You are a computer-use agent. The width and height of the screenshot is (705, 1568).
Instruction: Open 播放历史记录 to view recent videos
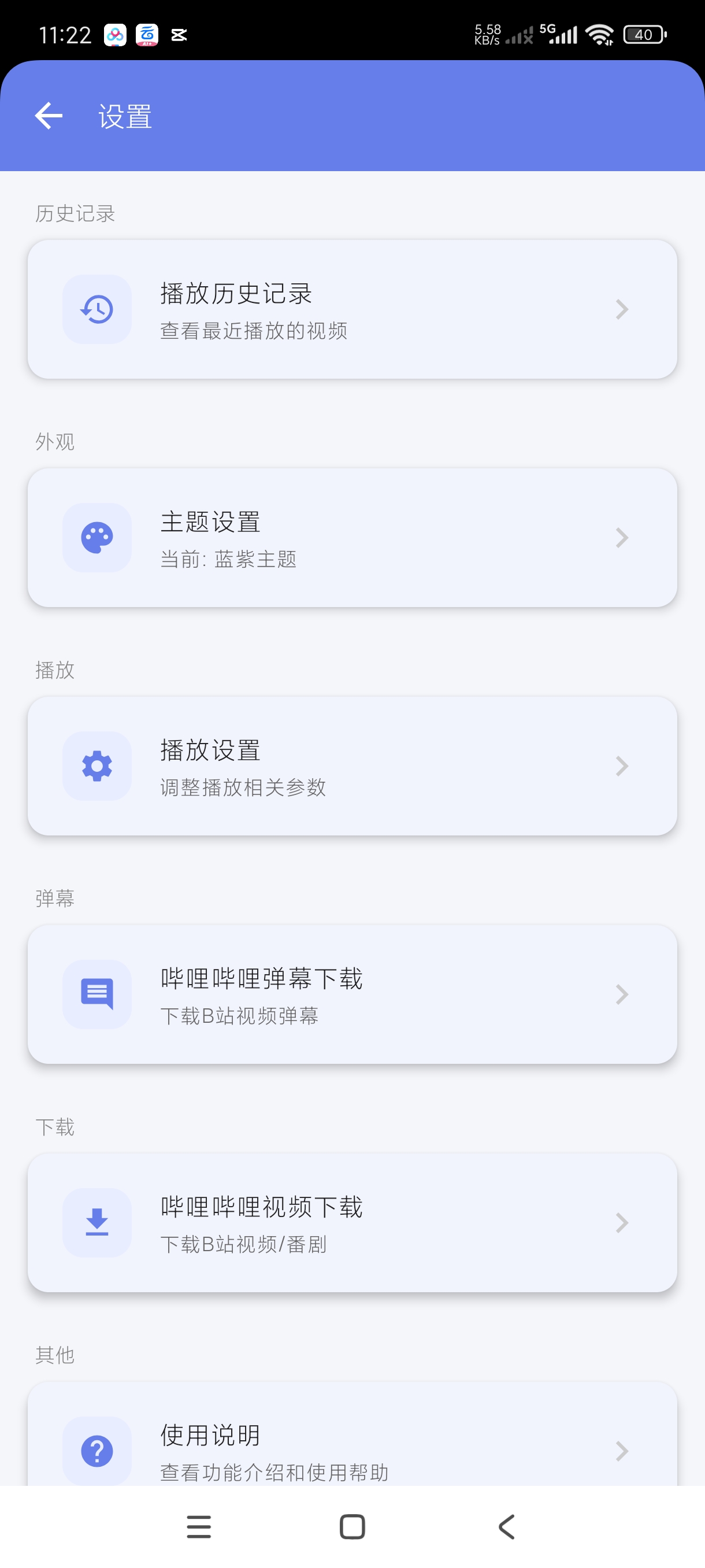click(353, 309)
